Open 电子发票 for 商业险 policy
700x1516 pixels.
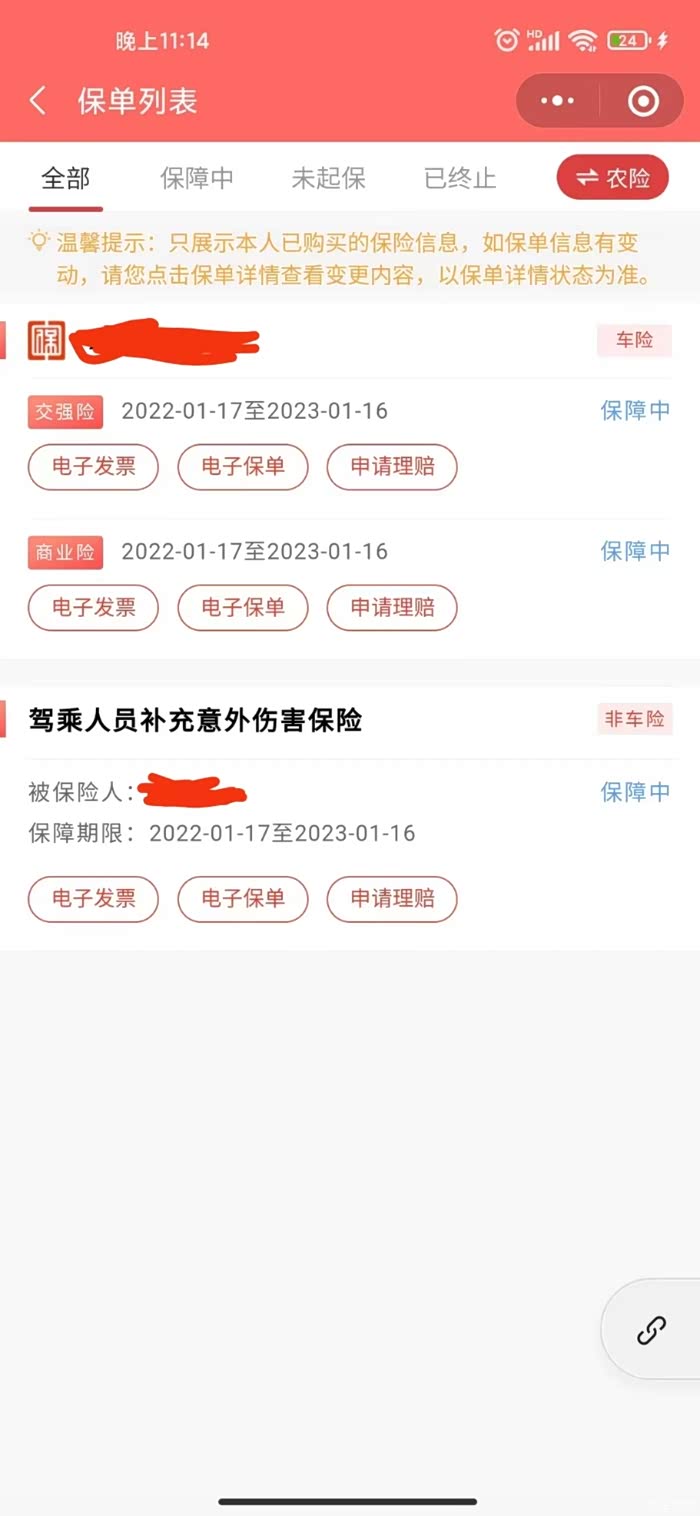pyautogui.click(x=93, y=608)
